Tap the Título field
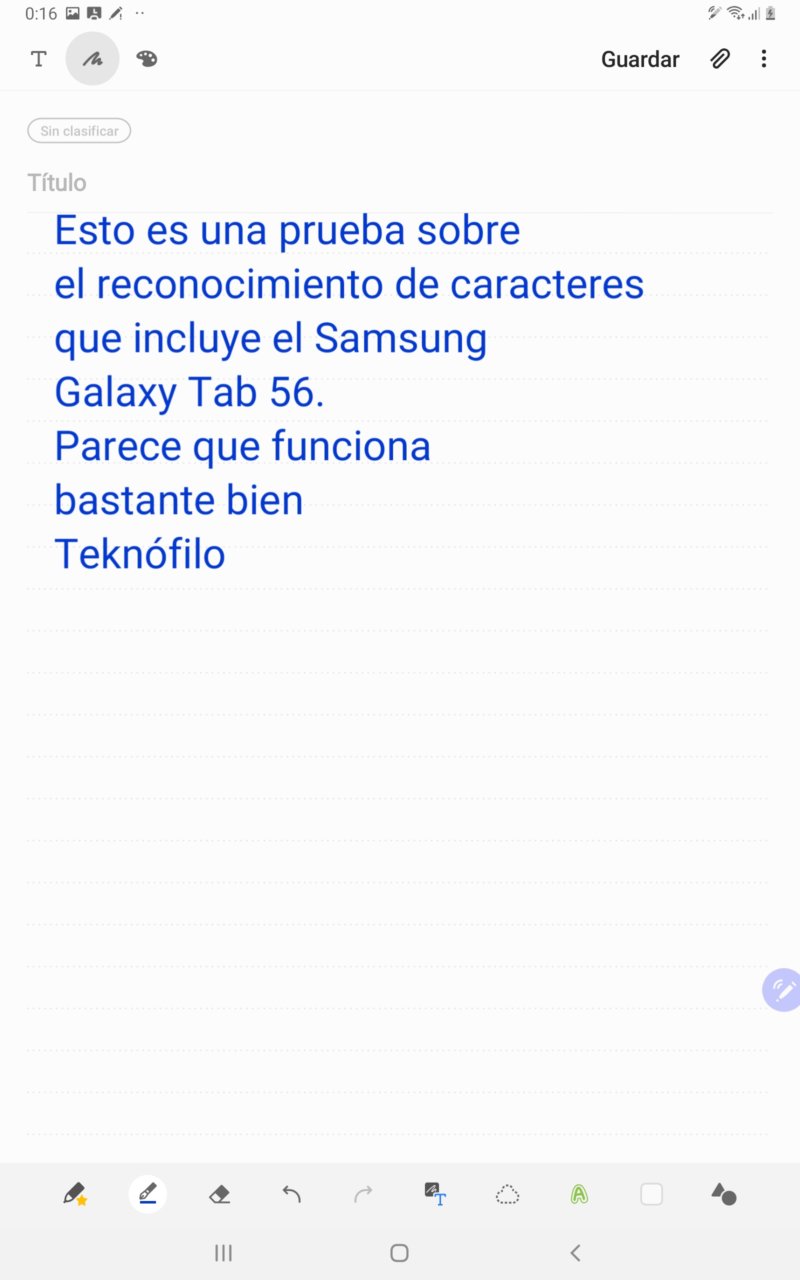 pyautogui.click(x=400, y=183)
